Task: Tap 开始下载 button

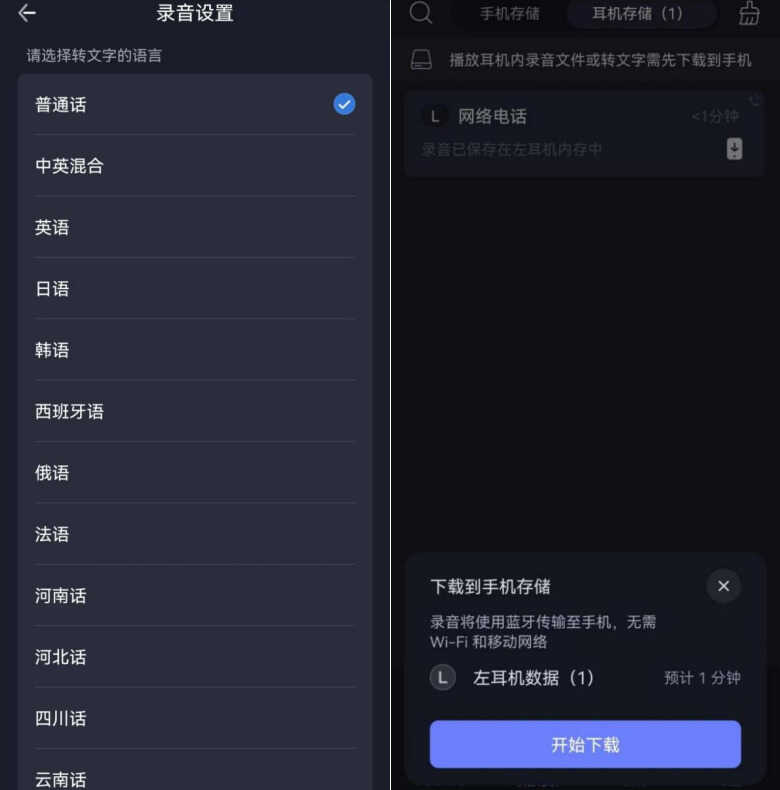Action: 585,744
